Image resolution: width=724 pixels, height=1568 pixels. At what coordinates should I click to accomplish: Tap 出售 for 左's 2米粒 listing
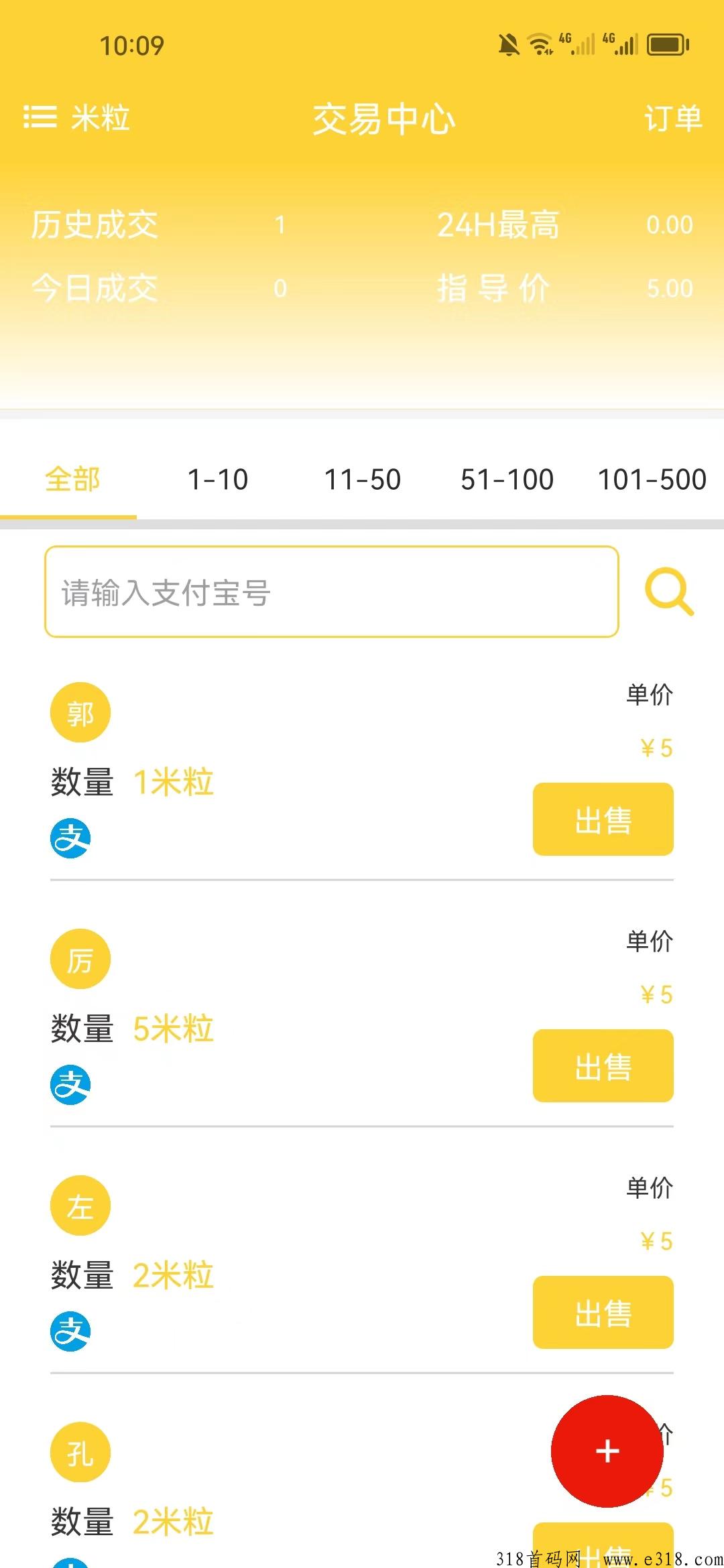point(603,1312)
